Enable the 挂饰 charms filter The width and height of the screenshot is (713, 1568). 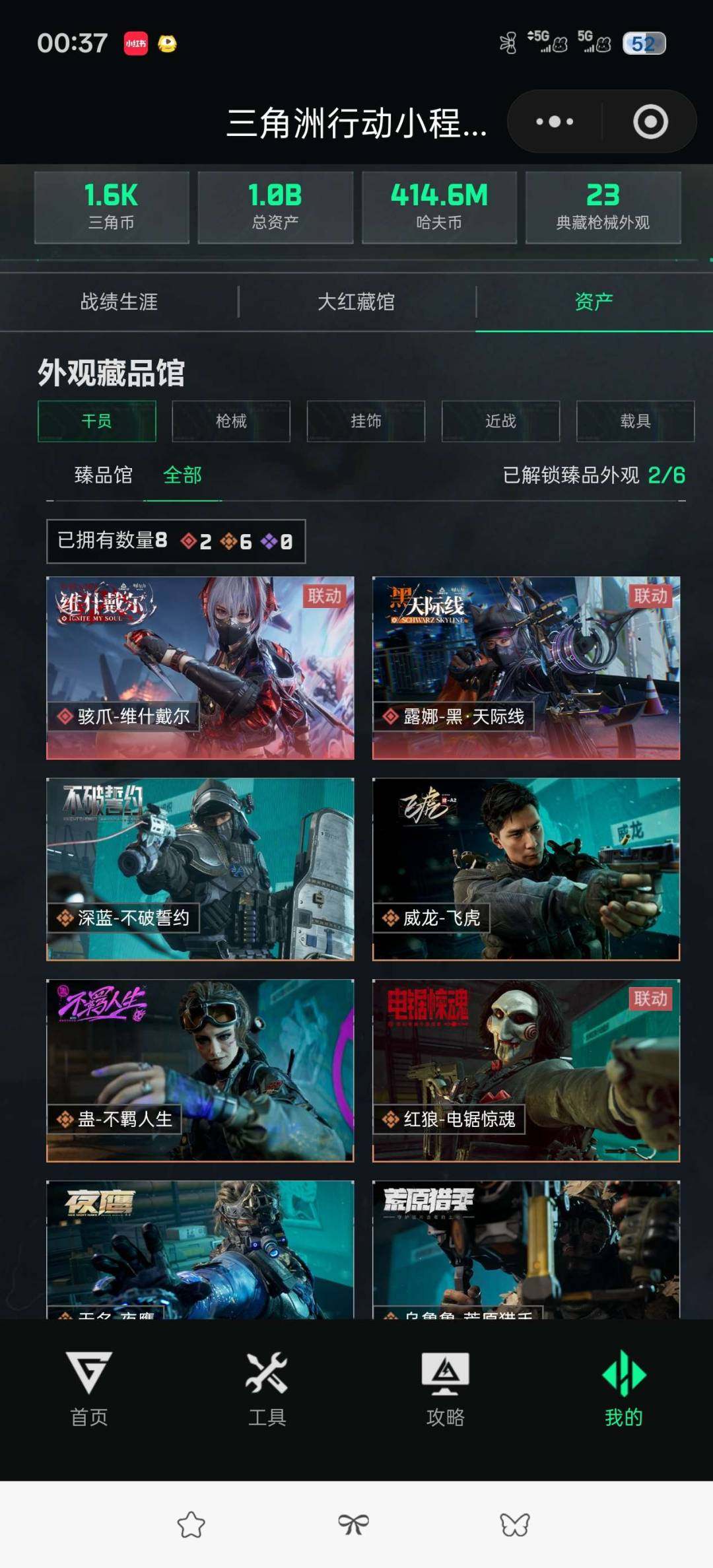point(365,421)
